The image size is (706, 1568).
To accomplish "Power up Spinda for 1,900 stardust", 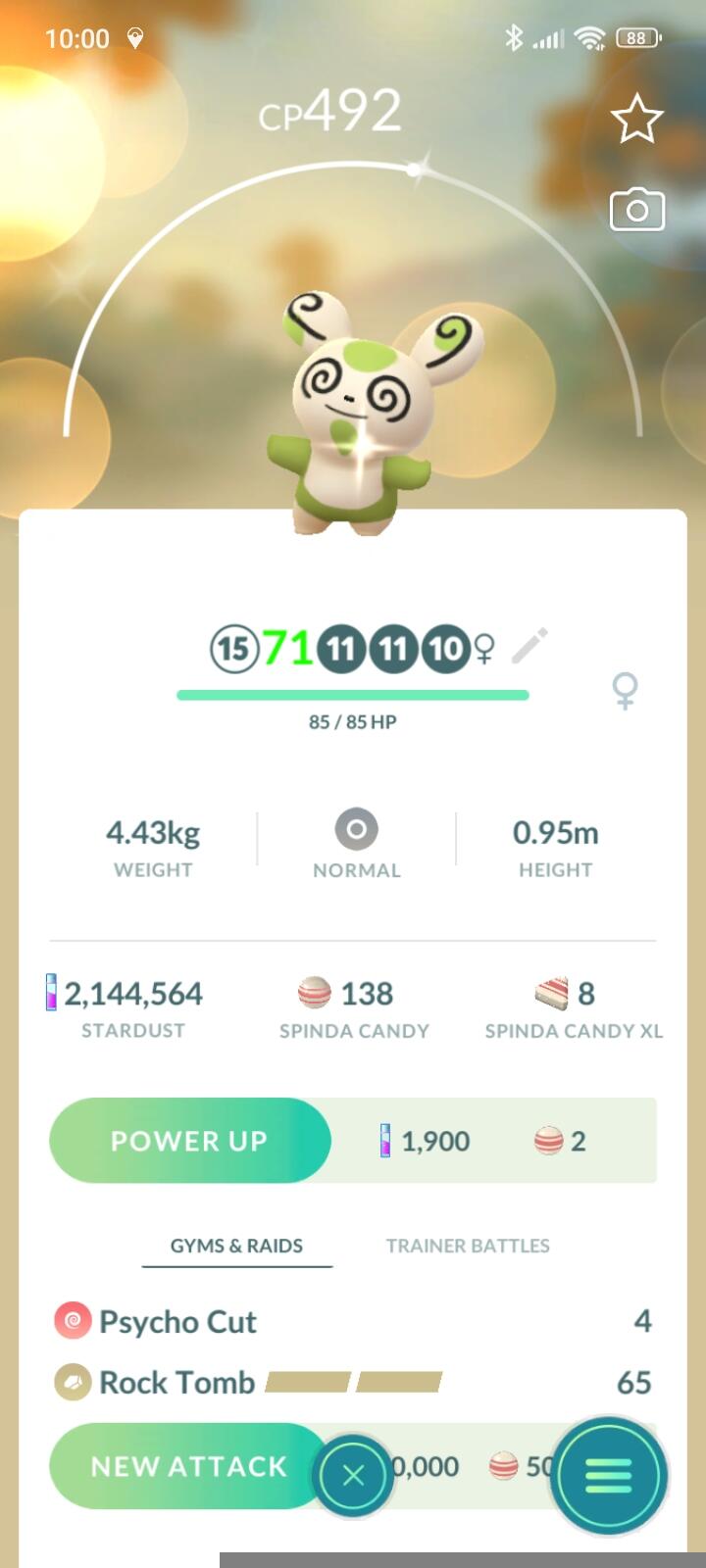I will [x=190, y=1141].
